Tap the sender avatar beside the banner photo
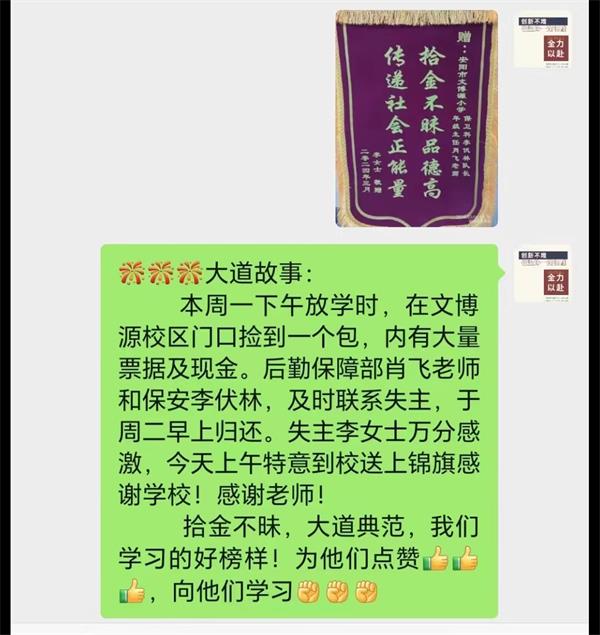The height and width of the screenshot is (635, 600). pyautogui.click(x=542, y=40)
